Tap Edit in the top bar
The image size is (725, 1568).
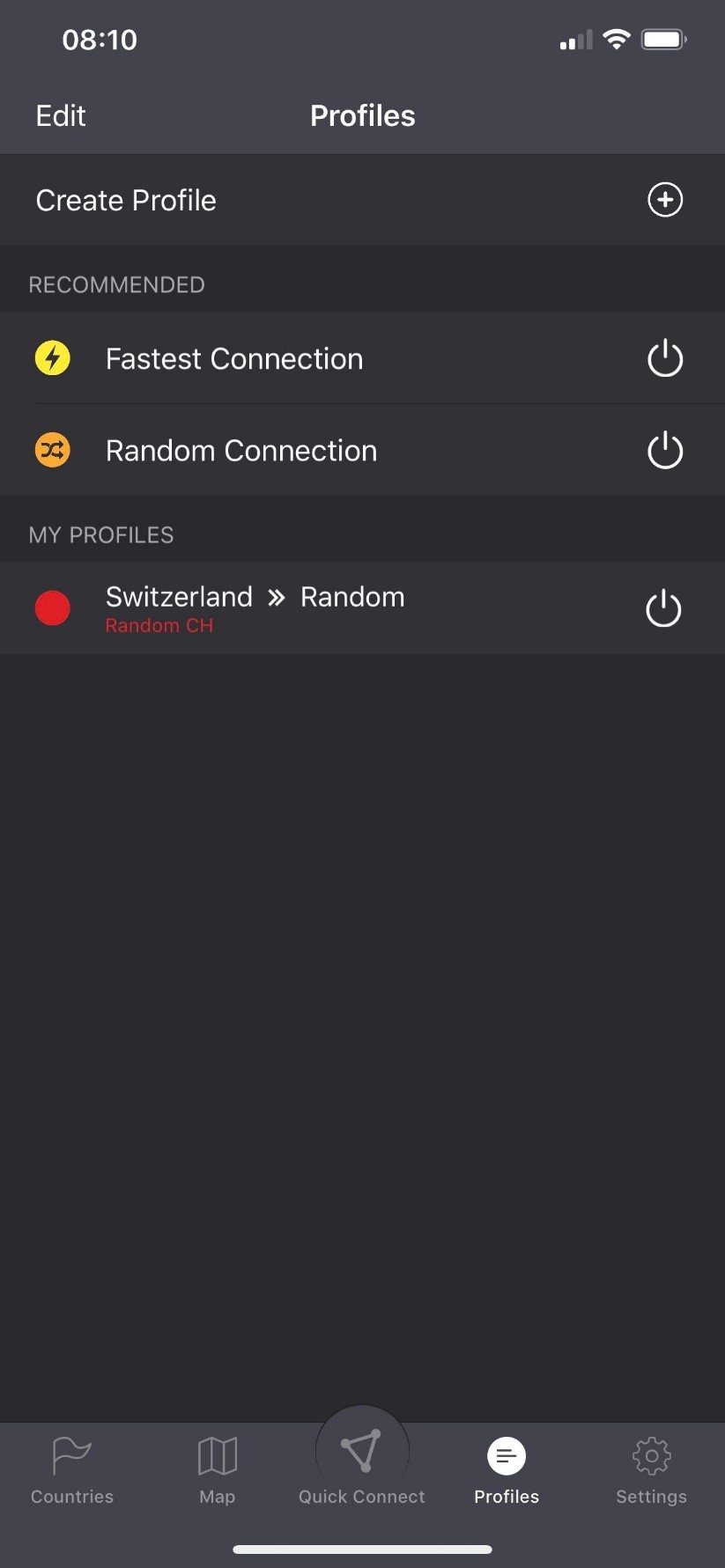(x=61, y=116)
